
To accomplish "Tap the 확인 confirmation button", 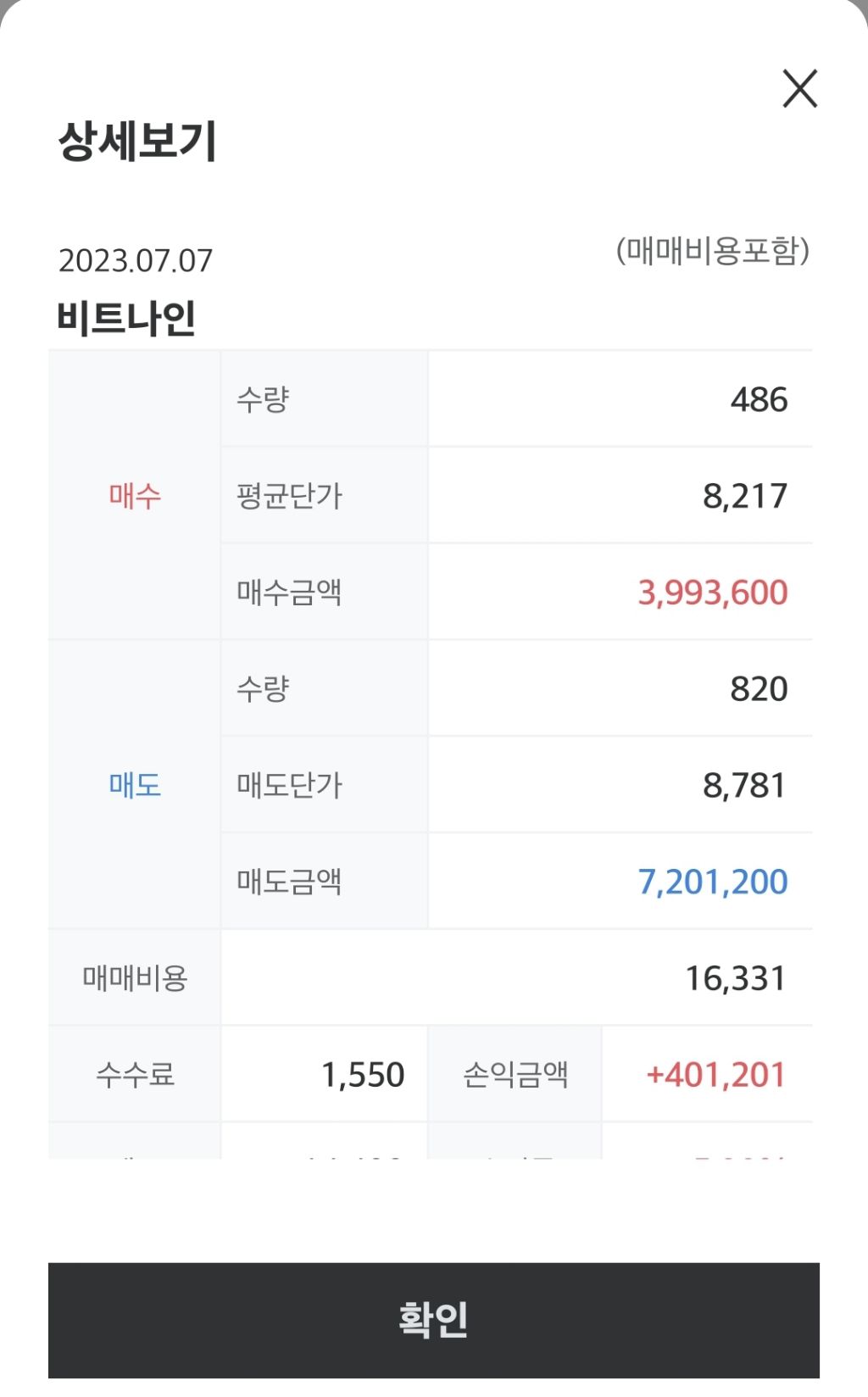I will click(x=434, y=1316).
